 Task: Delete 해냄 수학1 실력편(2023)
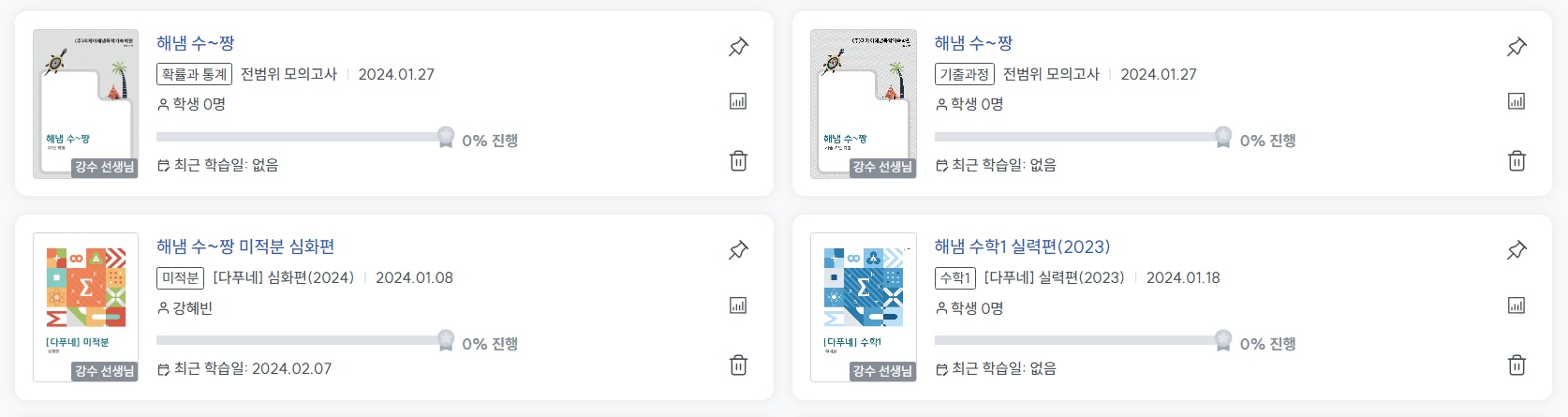[x=1516, y=365]
